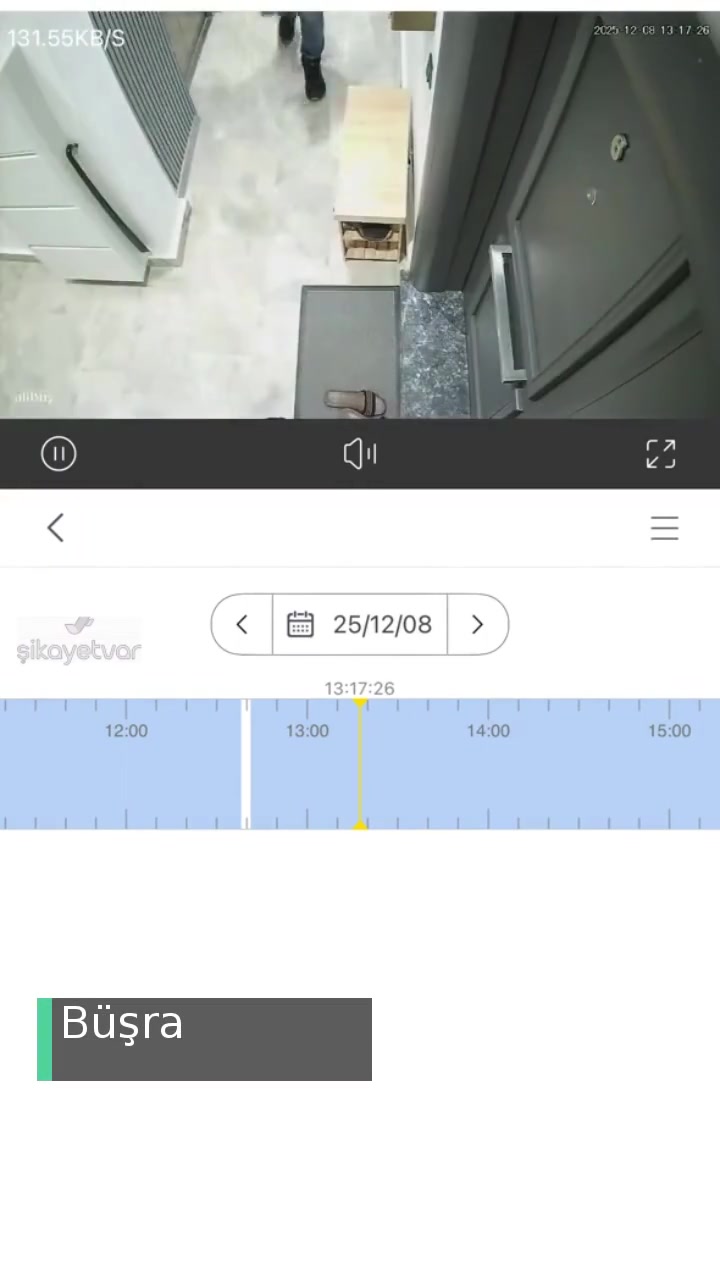720x1280 pixels.
Task: Open the menu in the top-right corner
Action: click(x=664, y=528)
